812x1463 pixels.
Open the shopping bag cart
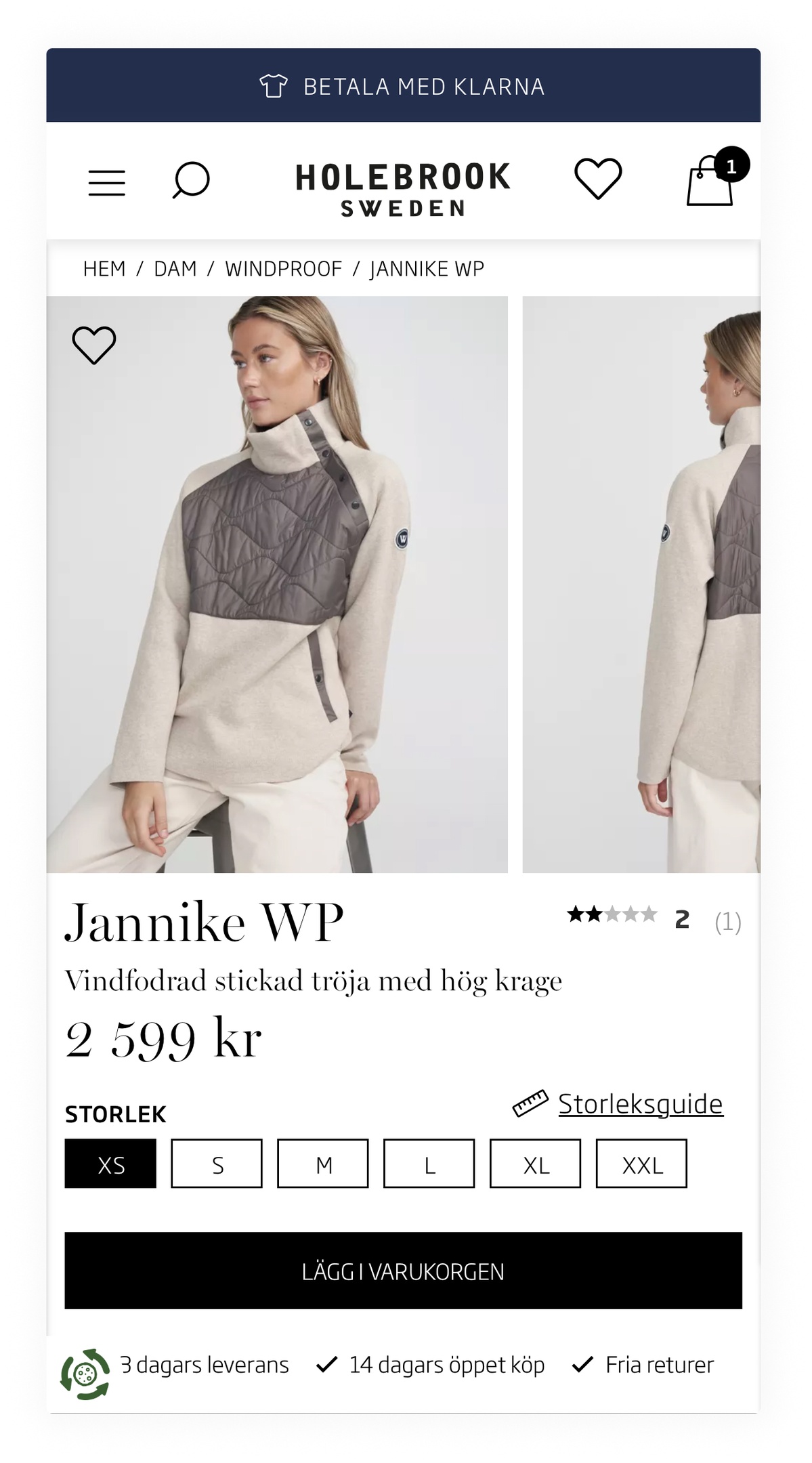click(x=711, y=181)
